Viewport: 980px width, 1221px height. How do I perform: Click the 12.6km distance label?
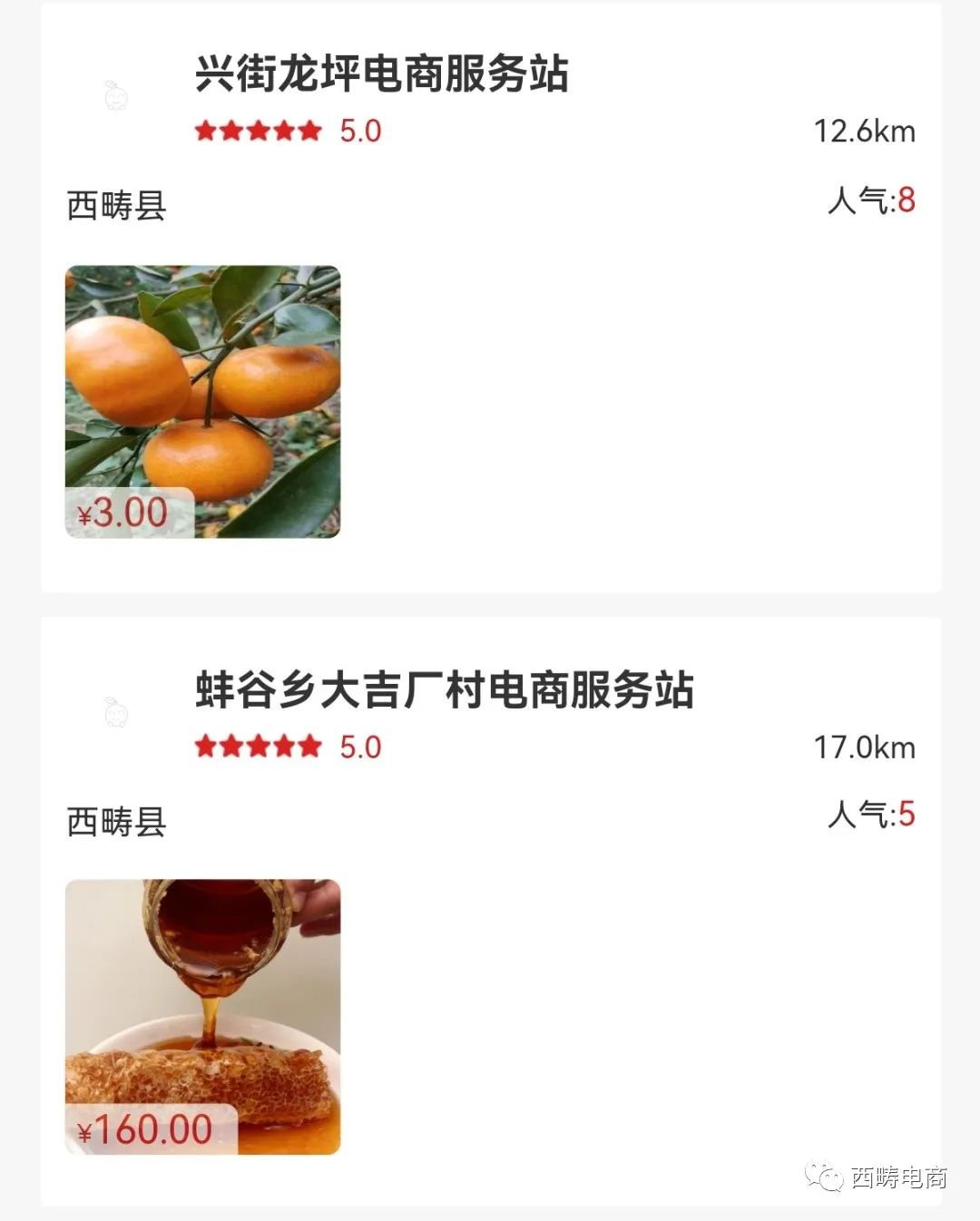(865, 132)
